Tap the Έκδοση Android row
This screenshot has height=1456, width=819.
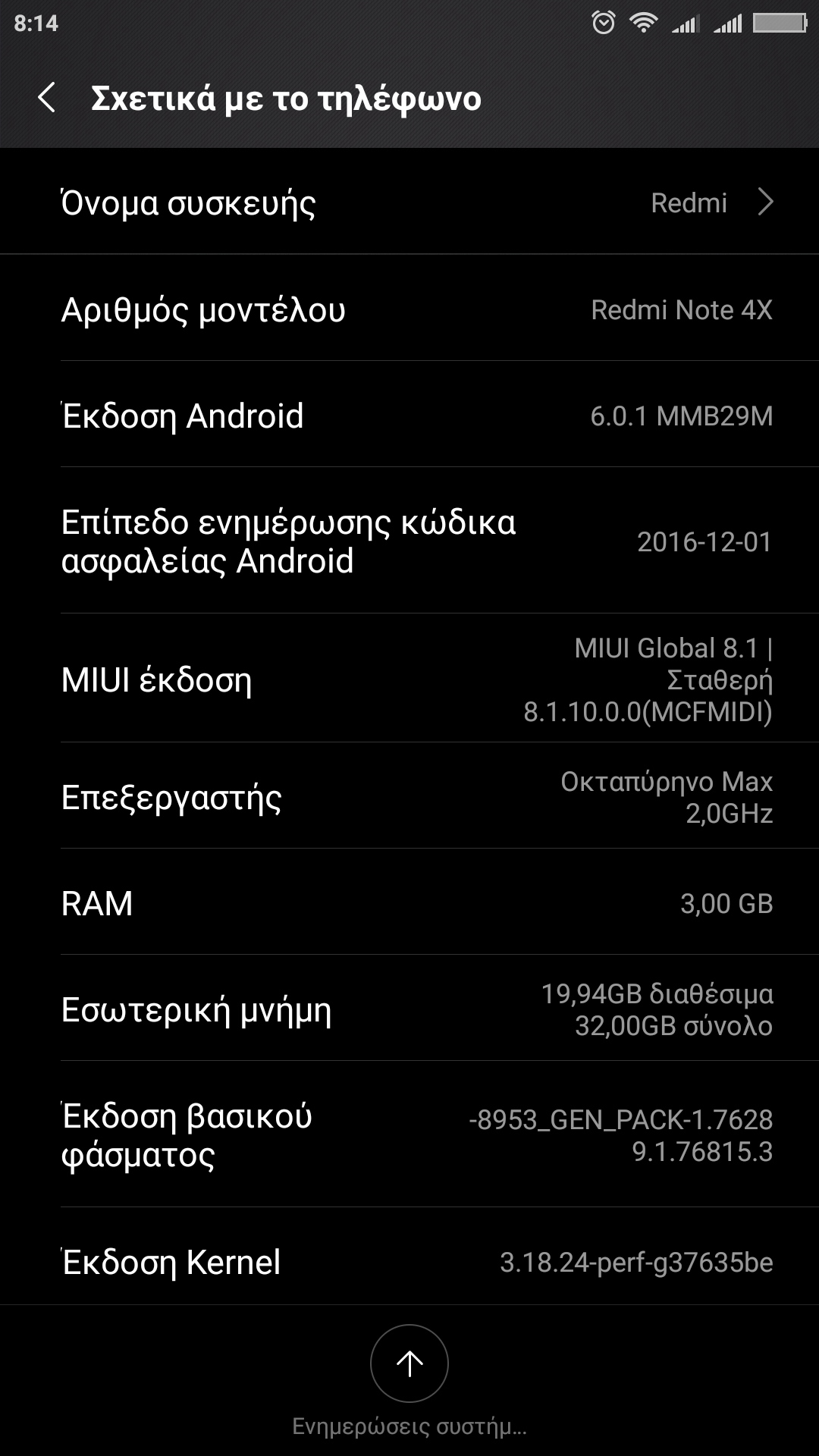(x=409, y=416)
